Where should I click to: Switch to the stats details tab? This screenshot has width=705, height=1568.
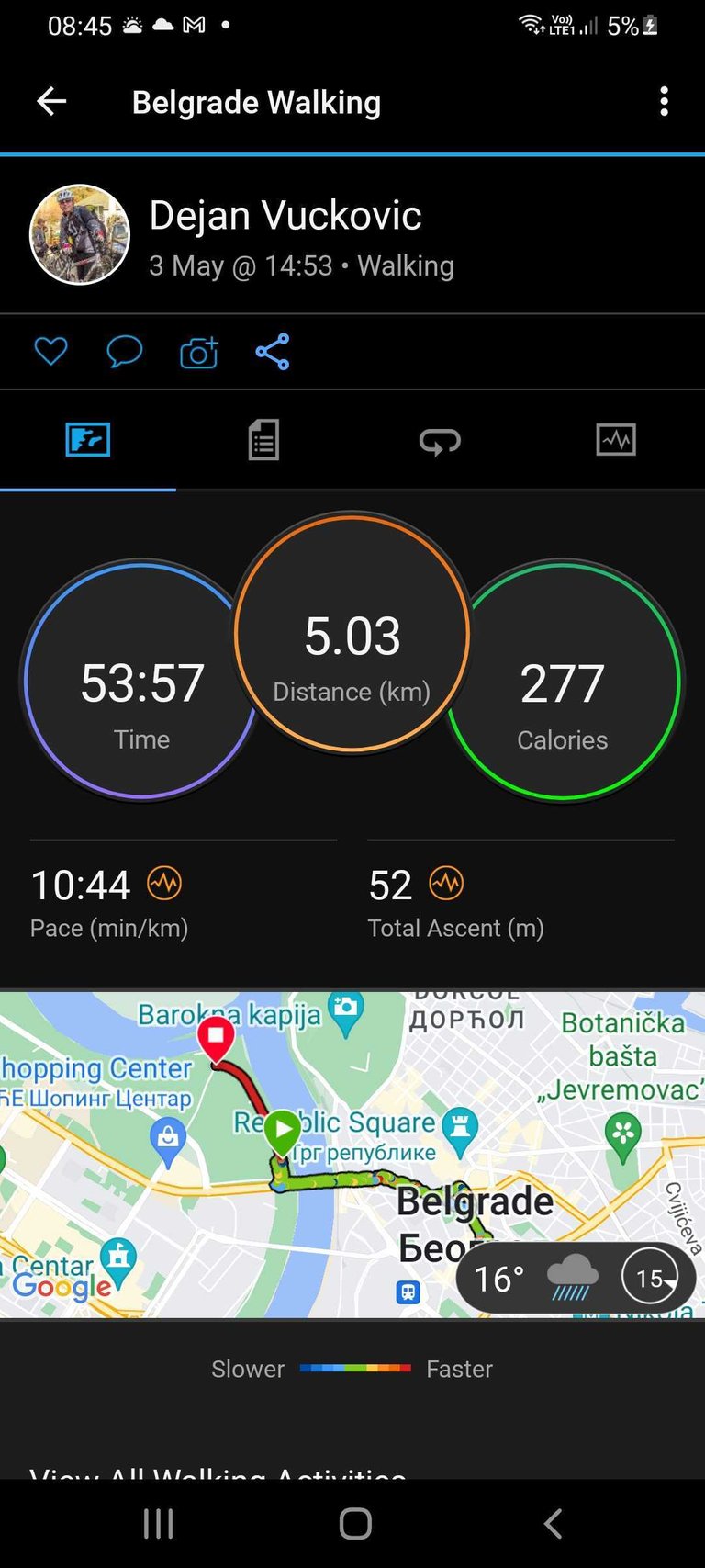click(263, 440)
